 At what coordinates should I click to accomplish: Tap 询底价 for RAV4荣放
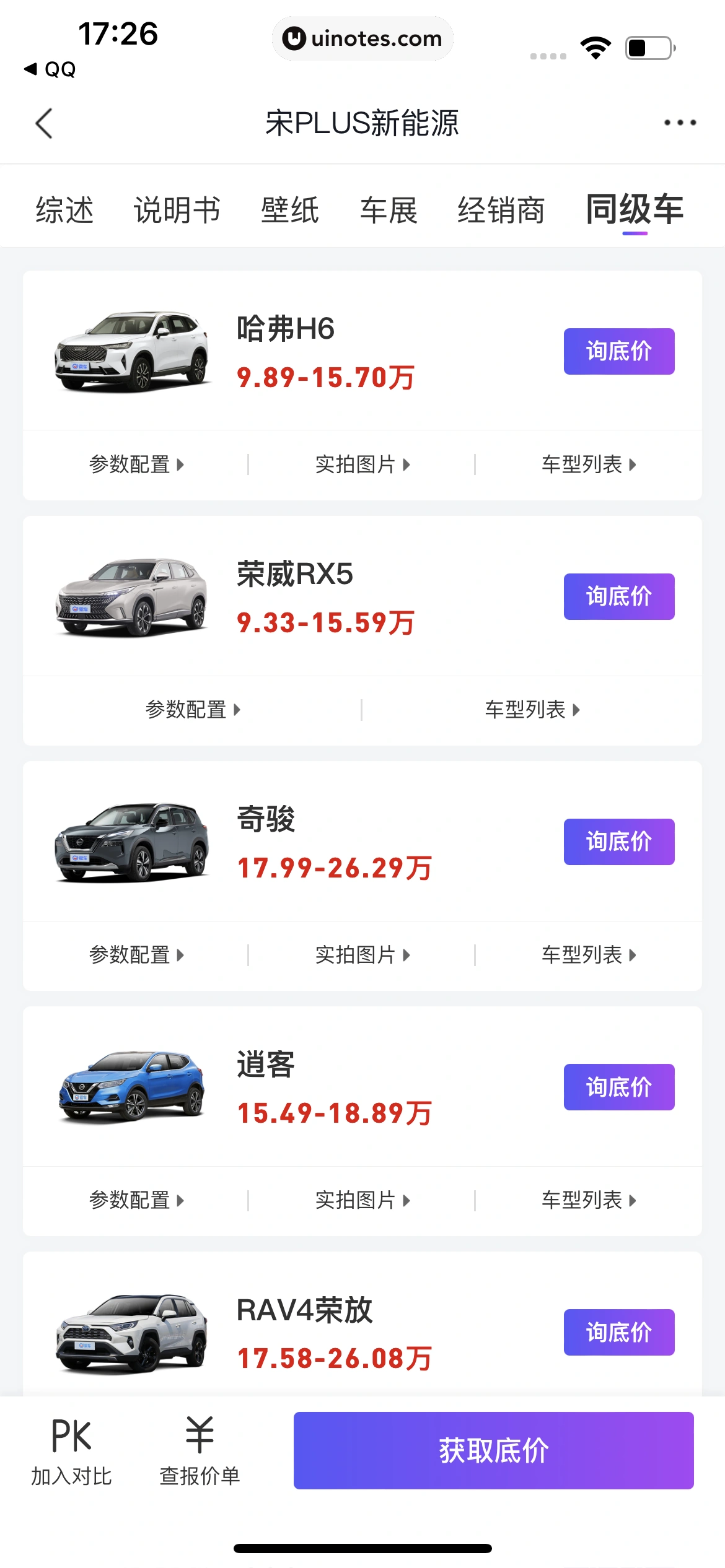click(x=618, y=1332)
